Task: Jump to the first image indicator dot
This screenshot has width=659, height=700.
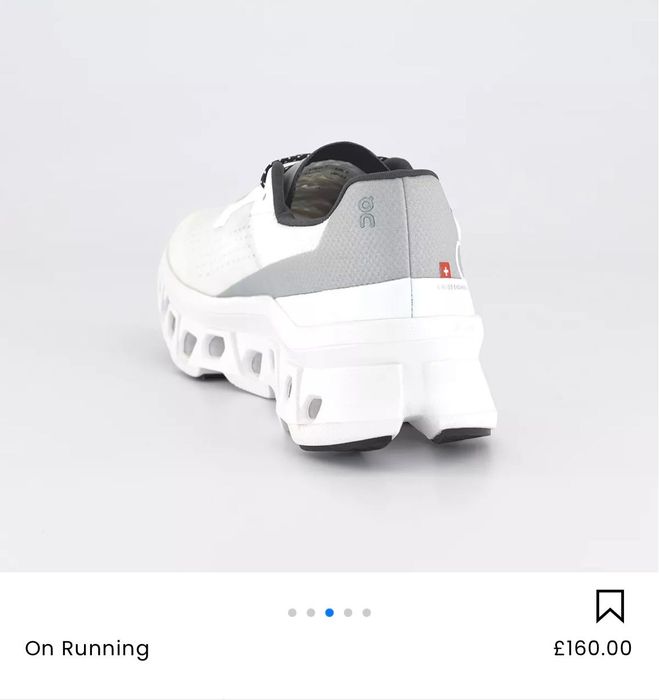Action: (x=292, y=612)
